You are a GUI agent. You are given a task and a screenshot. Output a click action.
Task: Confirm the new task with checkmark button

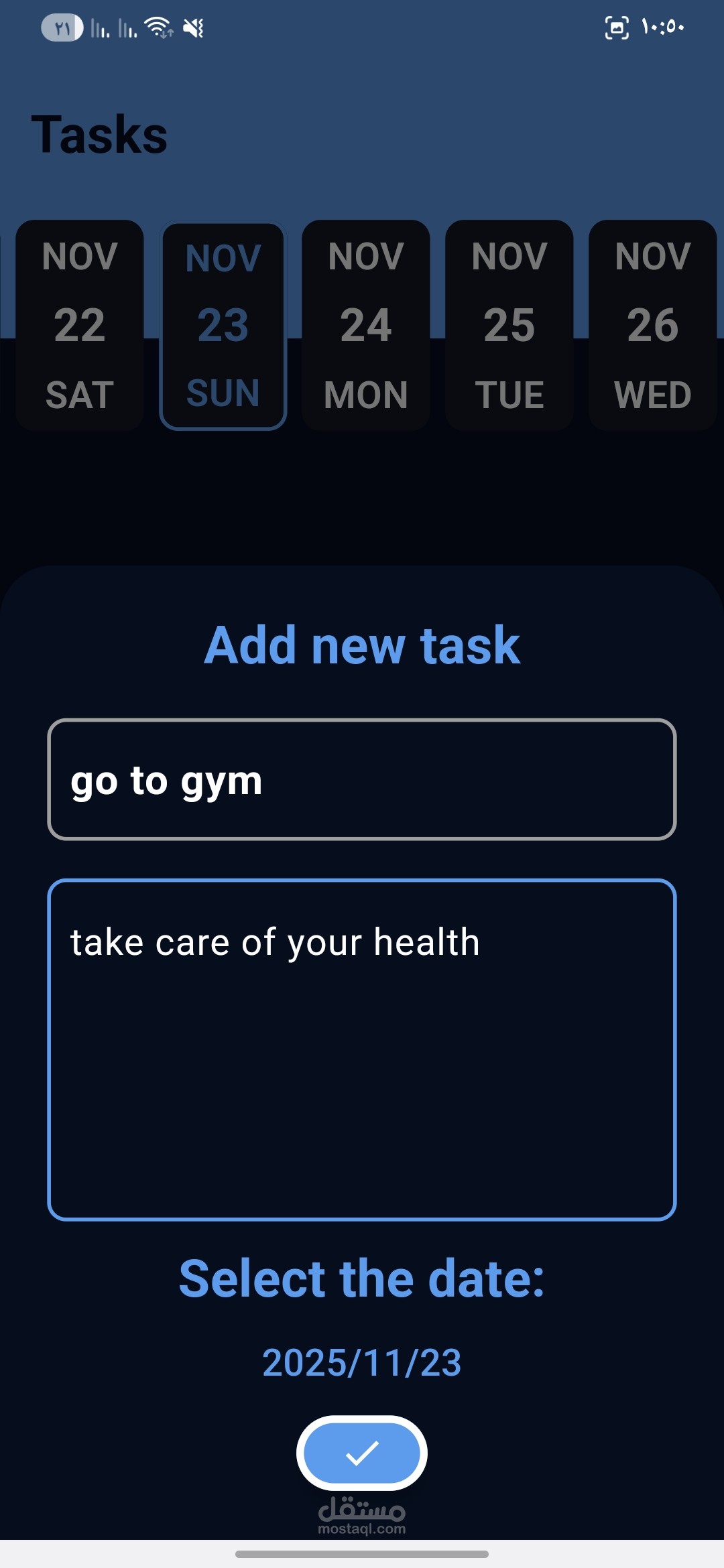[362, 1453]
